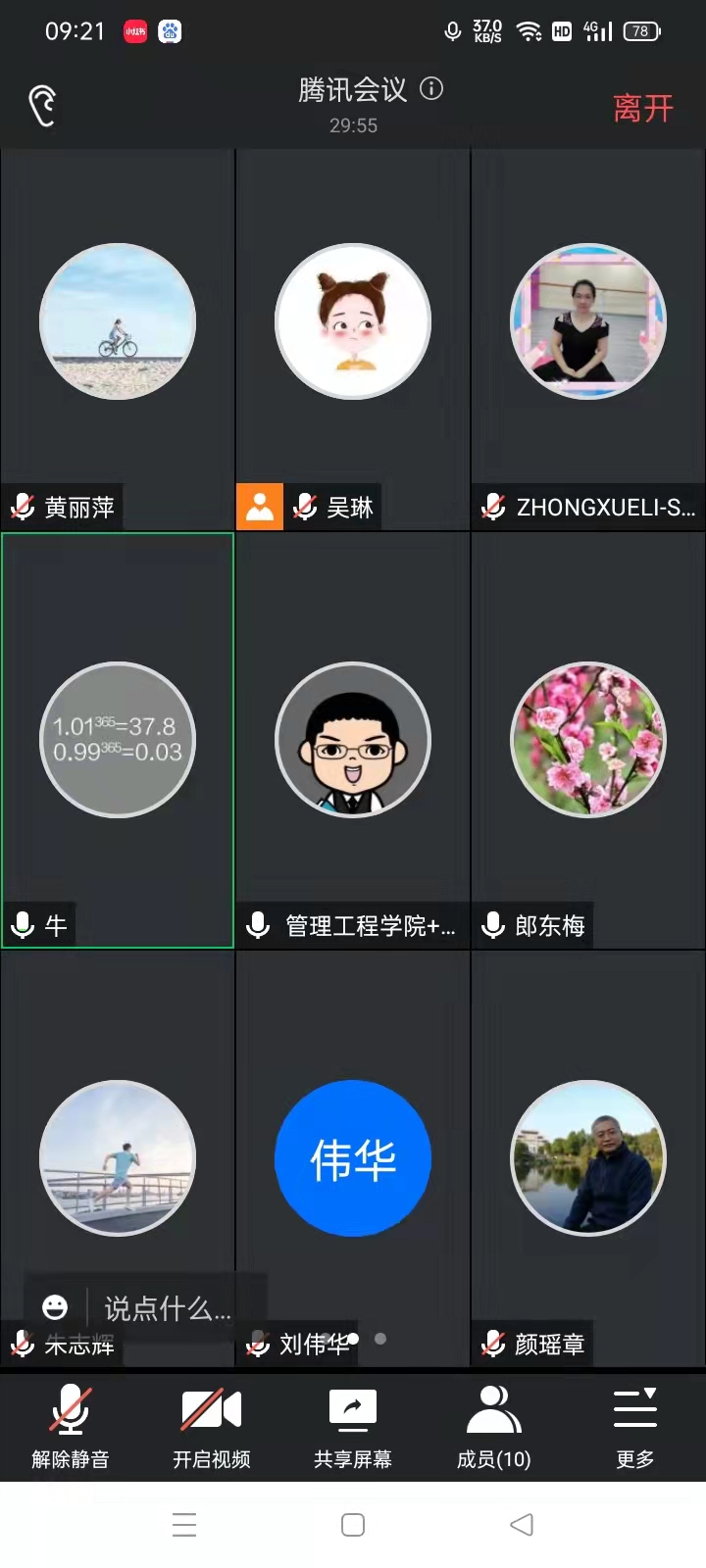Go to the home screen via system button
This screenshot has width=706, height=1568.
point(353,1525)
